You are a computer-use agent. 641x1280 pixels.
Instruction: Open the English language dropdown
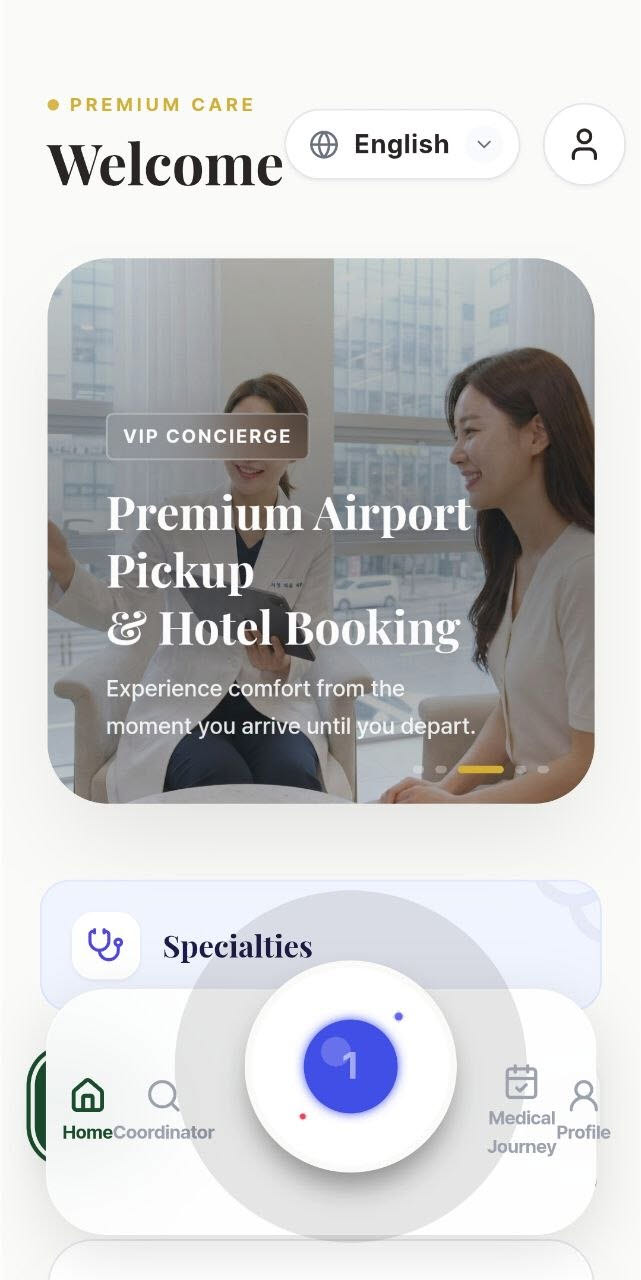point(402,145)
